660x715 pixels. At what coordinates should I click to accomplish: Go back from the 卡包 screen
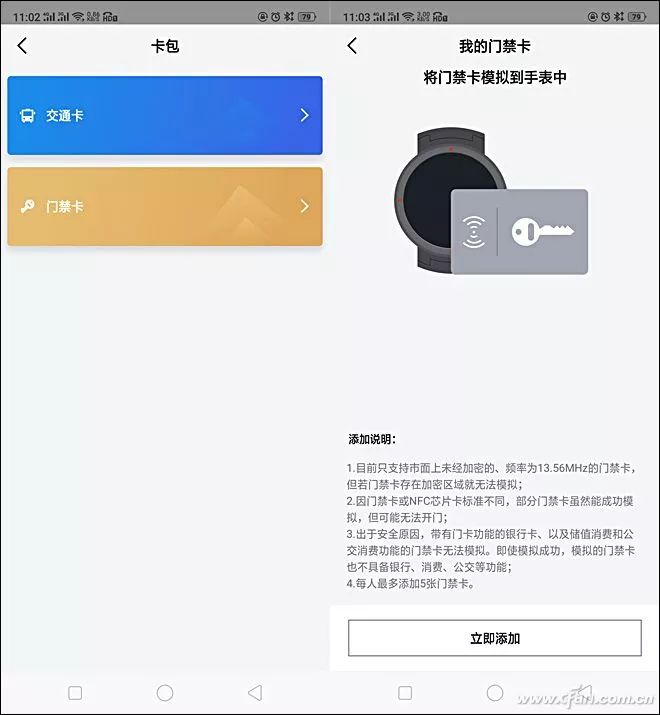(x=22, y=46)
